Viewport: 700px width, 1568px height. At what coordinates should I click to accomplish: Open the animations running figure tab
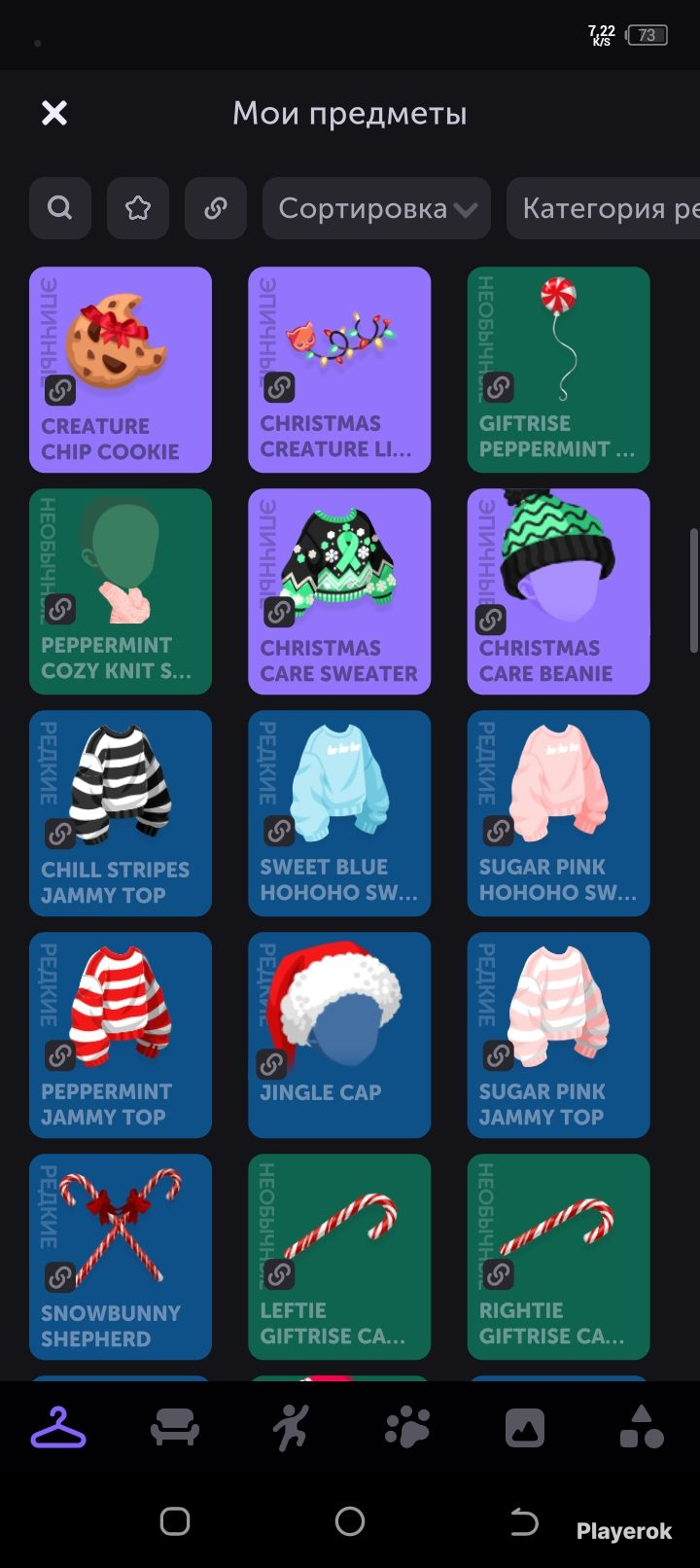[x=291, y=1428]
